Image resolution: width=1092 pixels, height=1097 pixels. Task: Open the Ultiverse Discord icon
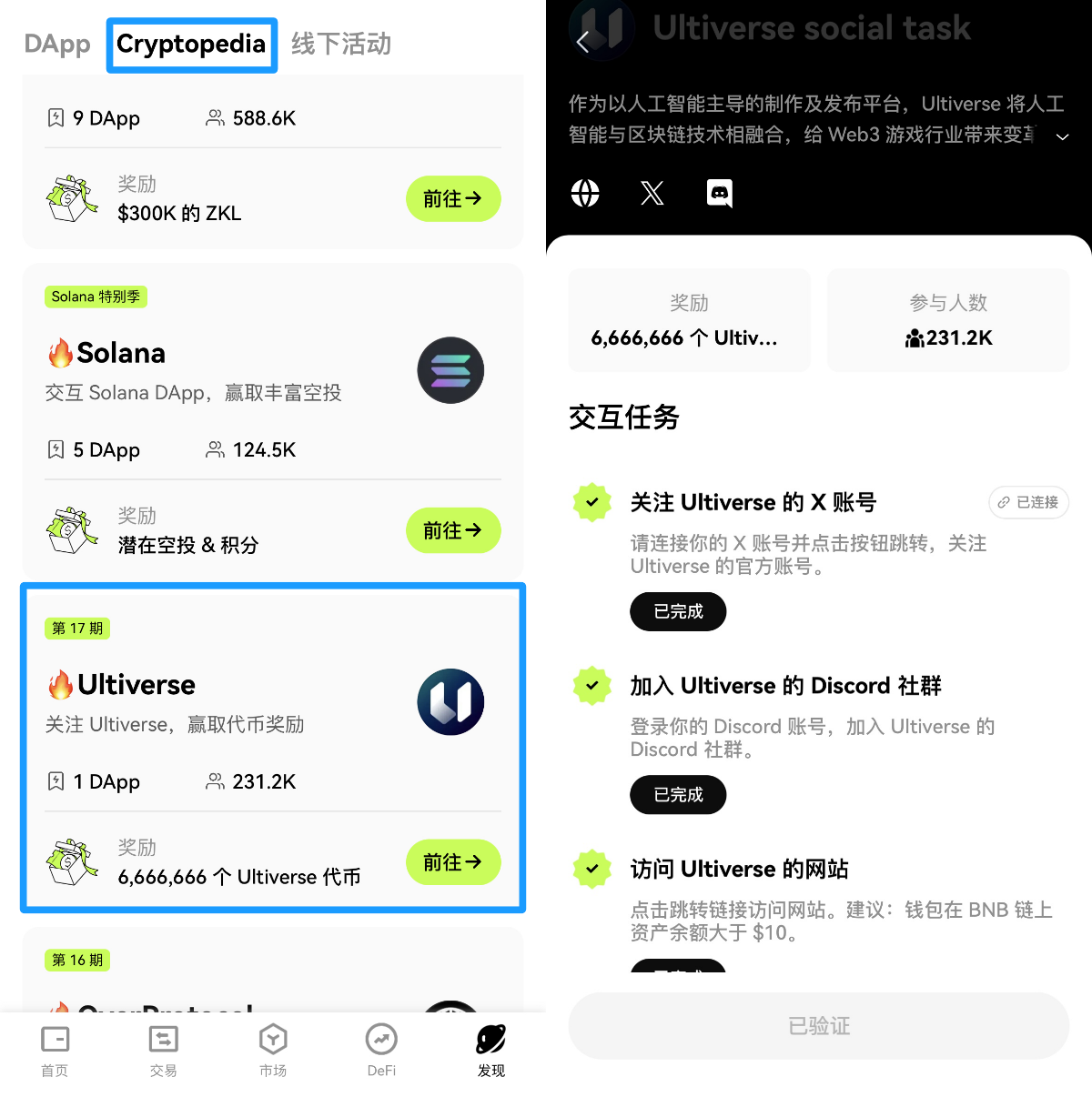[720, 193]
